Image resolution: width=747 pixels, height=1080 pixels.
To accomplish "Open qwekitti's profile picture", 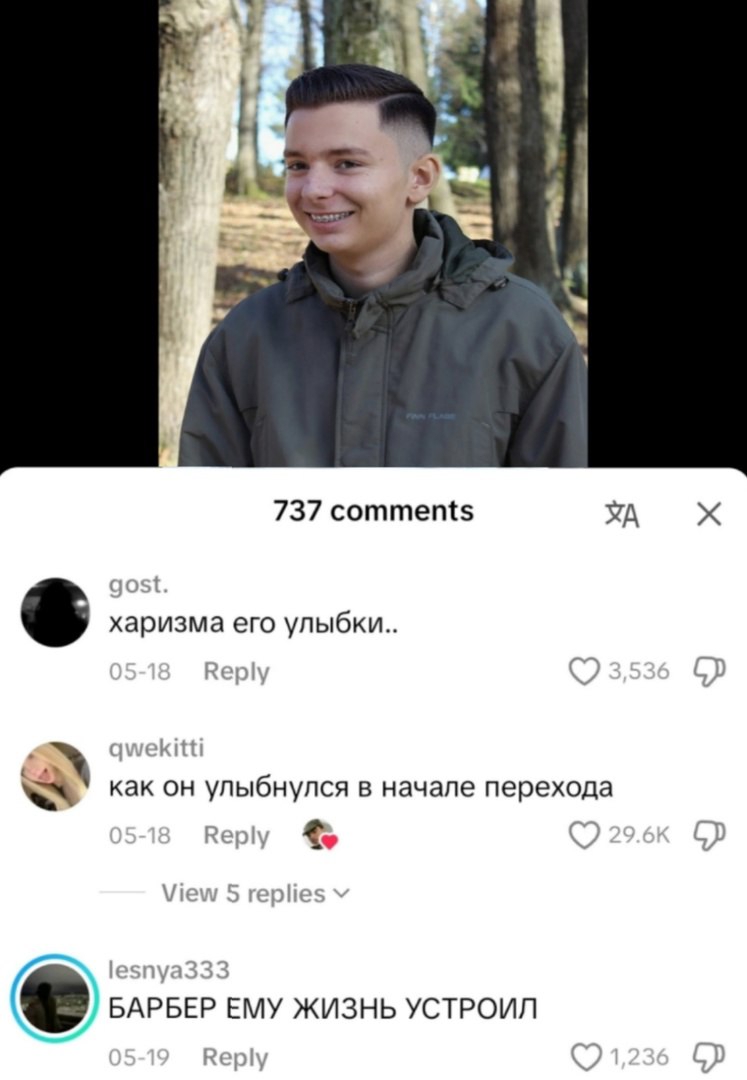I will pyautogui.click(x=56, y=776).
